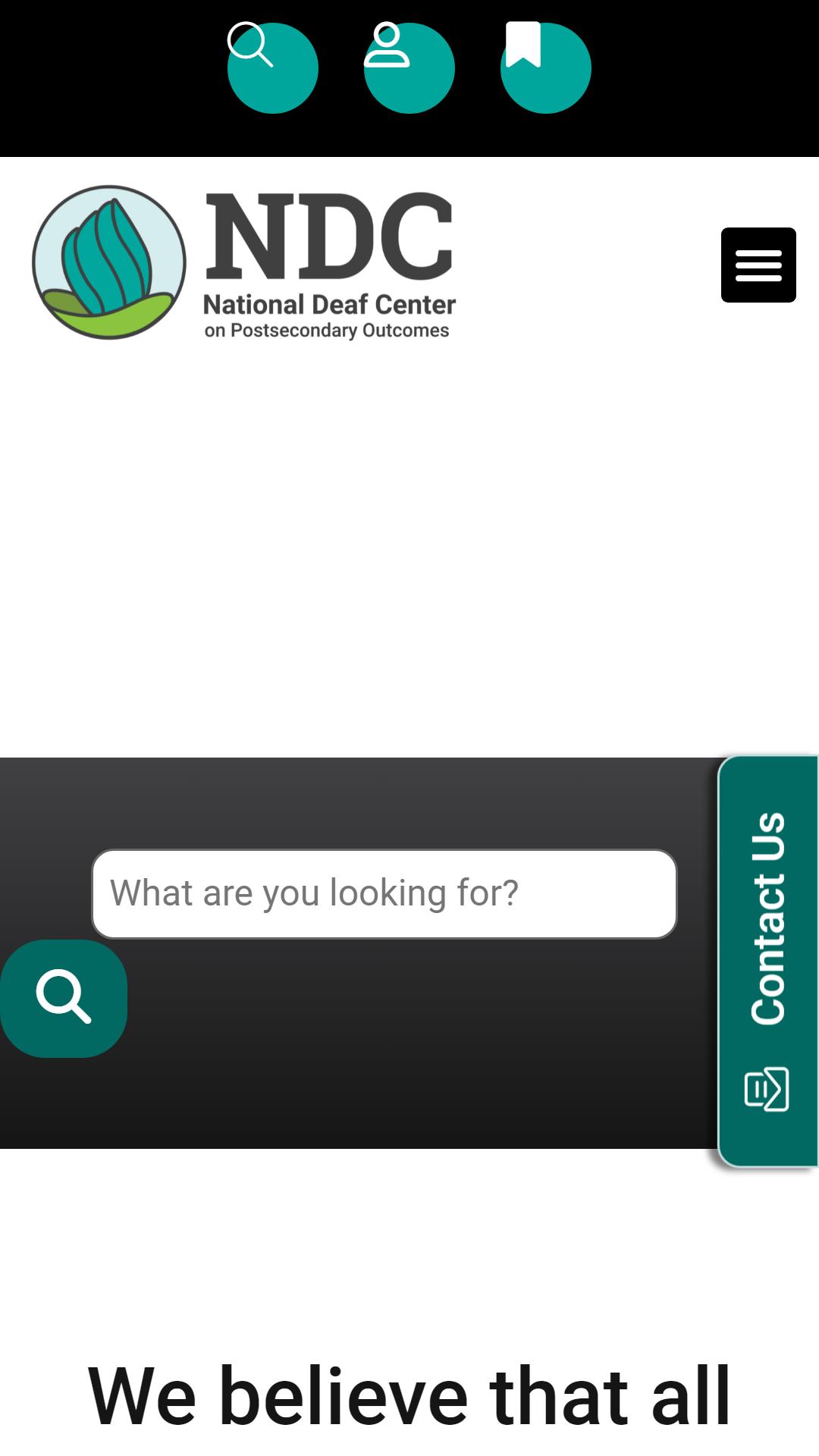Focus the "What are you looking for?" field
Image resolution: width=819 pixels, height=1456 pixels.
(x=384, y=893)
